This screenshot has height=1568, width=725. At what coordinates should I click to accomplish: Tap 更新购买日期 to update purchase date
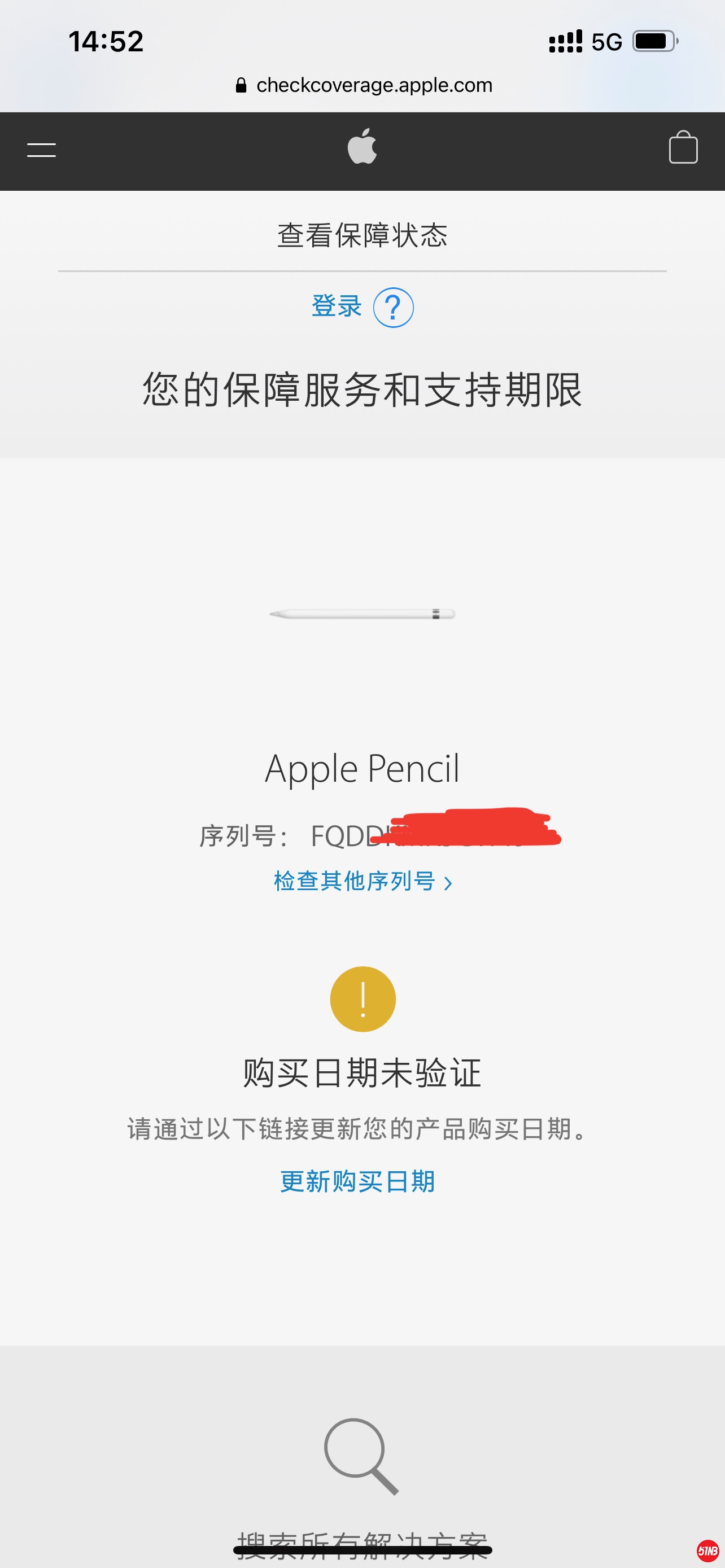point(357,1181)
